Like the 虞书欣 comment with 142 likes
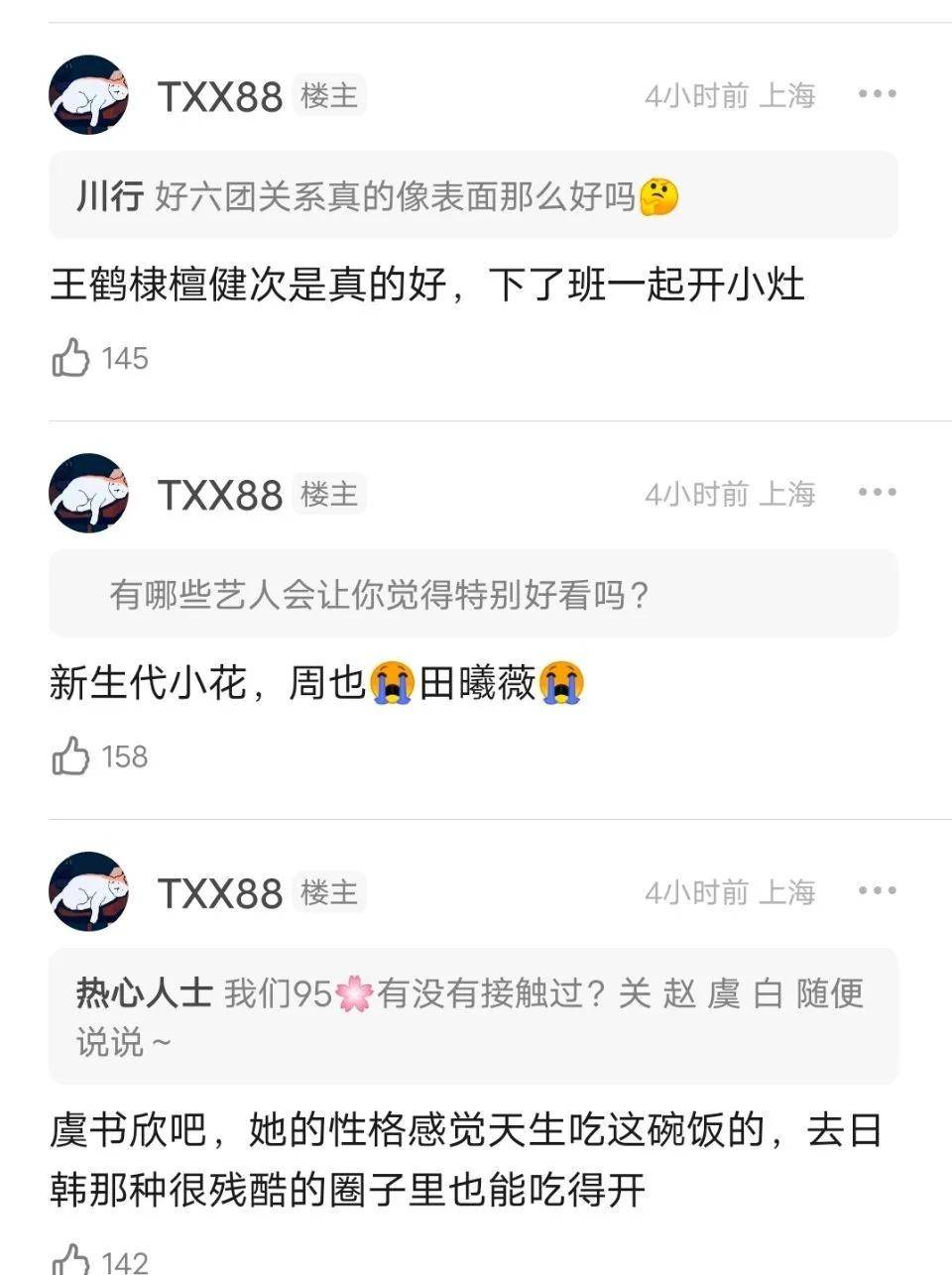This screenshot has height=1275, width=952. (x=71, y=1260)
